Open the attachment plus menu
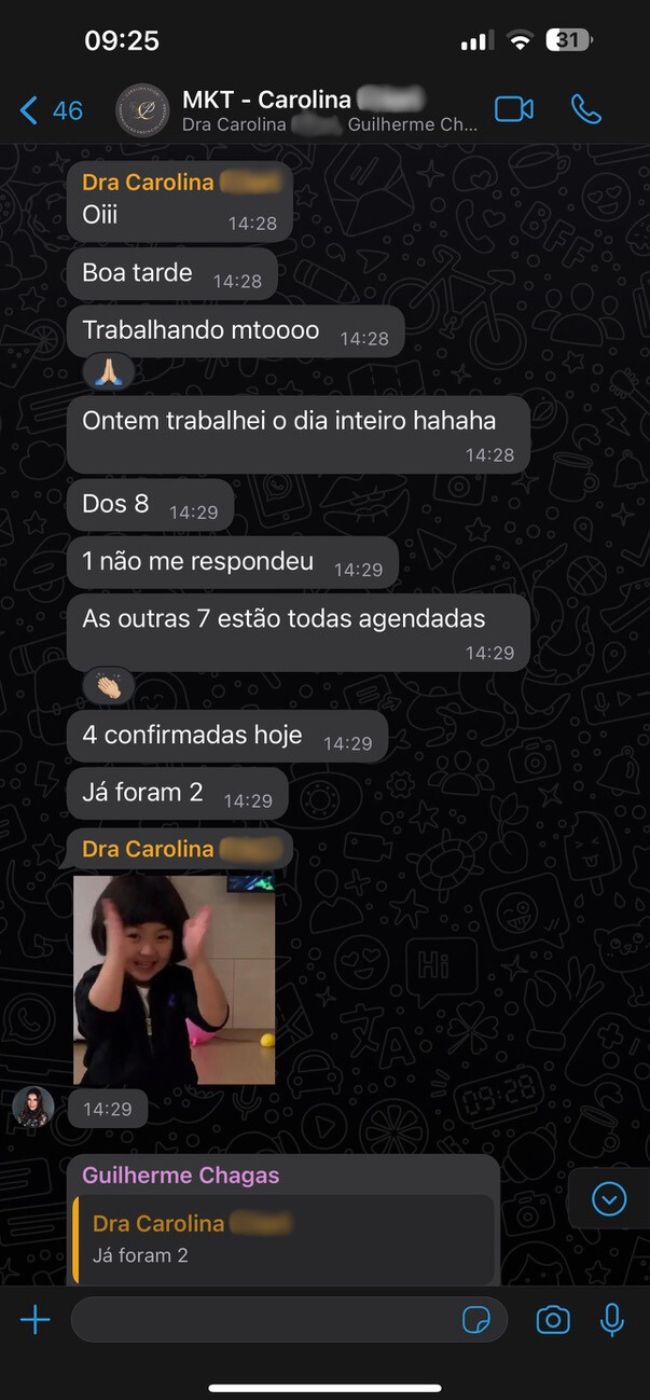The width and height of the screenshot is (650, 1400). coord(35,1320)
